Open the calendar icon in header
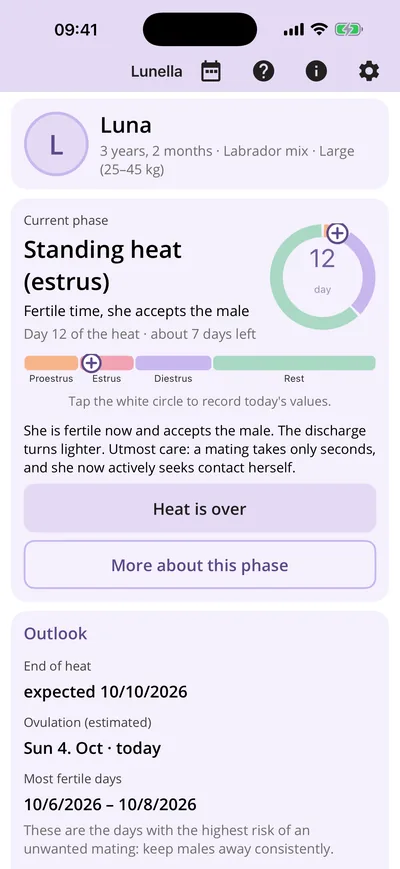 coord(211,71)
